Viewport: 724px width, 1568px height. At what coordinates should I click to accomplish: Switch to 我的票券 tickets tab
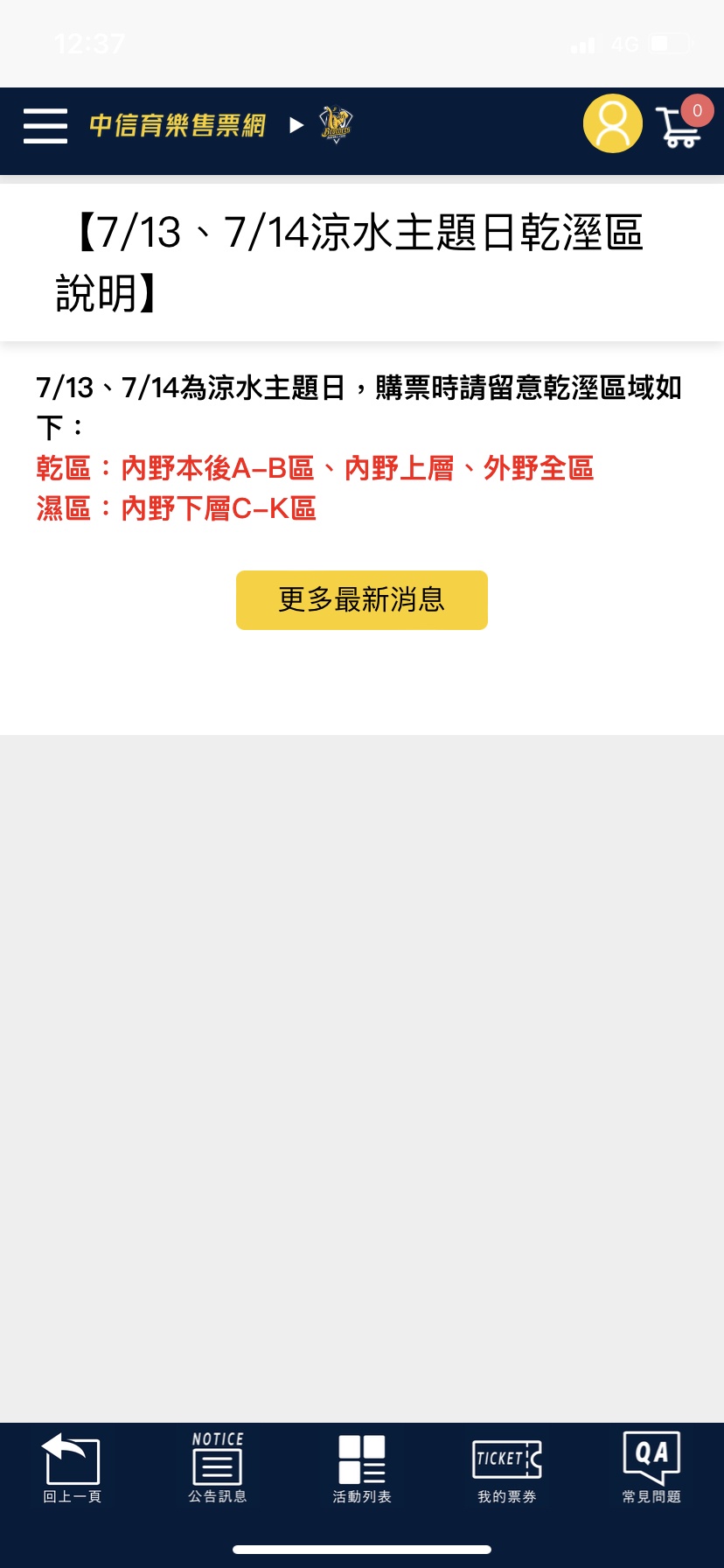coord(507,1468)
